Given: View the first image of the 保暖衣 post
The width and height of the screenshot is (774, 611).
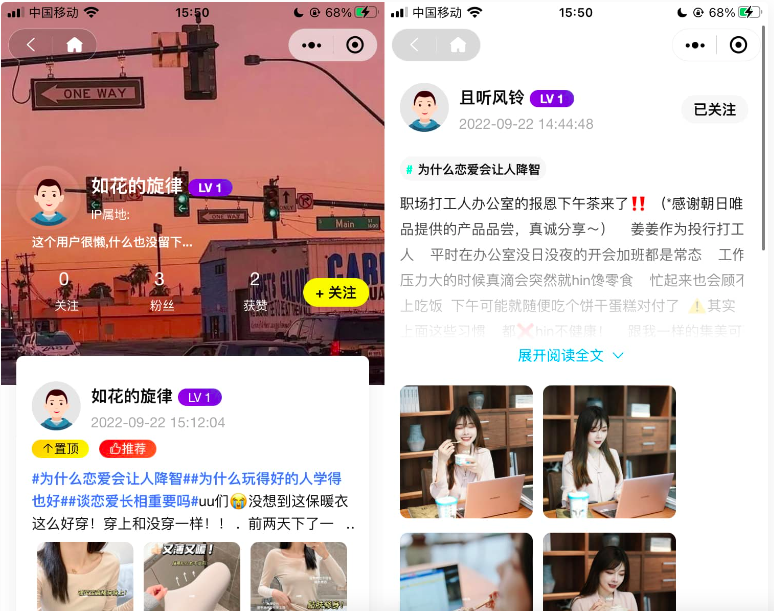Looking at the screenshot, I should 85,576.
